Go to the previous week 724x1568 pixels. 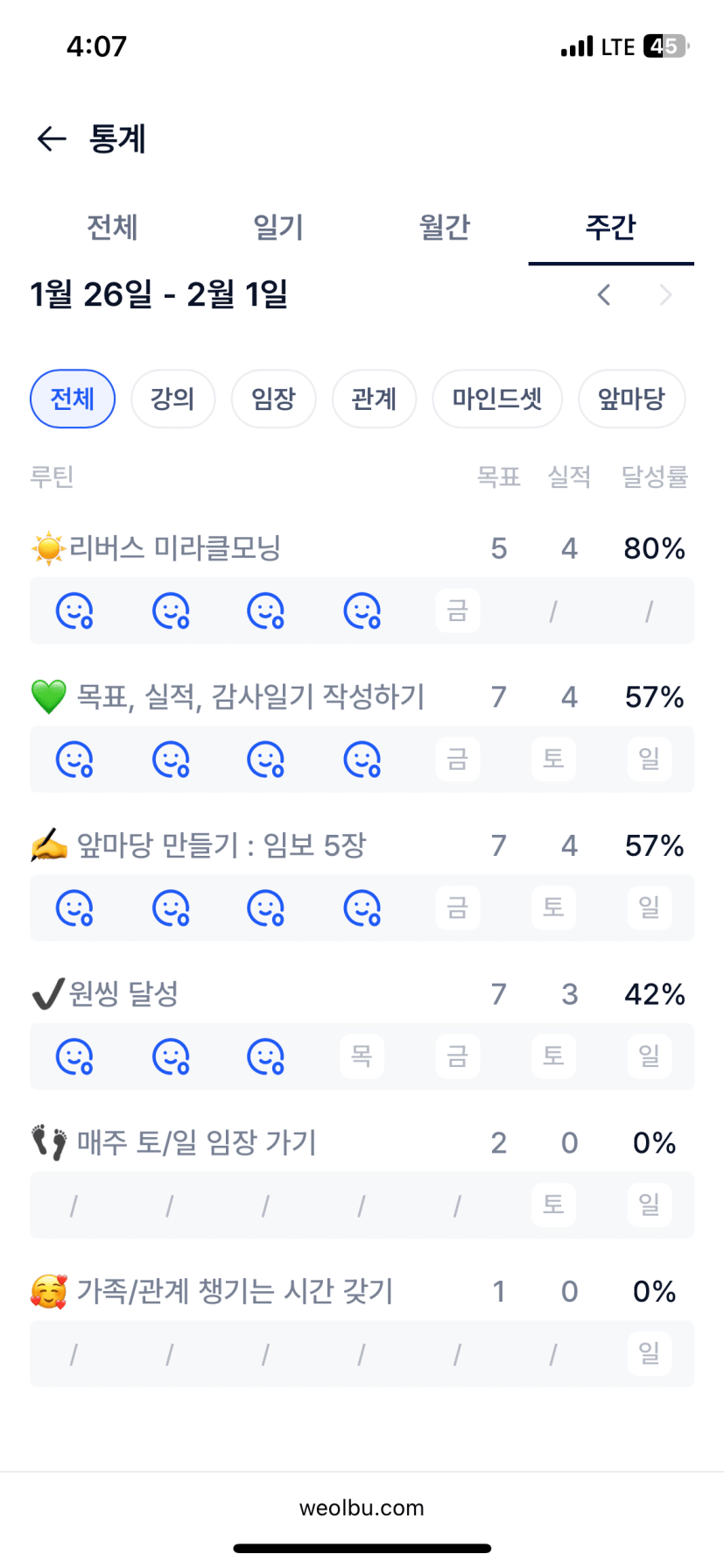pos(603,295)
